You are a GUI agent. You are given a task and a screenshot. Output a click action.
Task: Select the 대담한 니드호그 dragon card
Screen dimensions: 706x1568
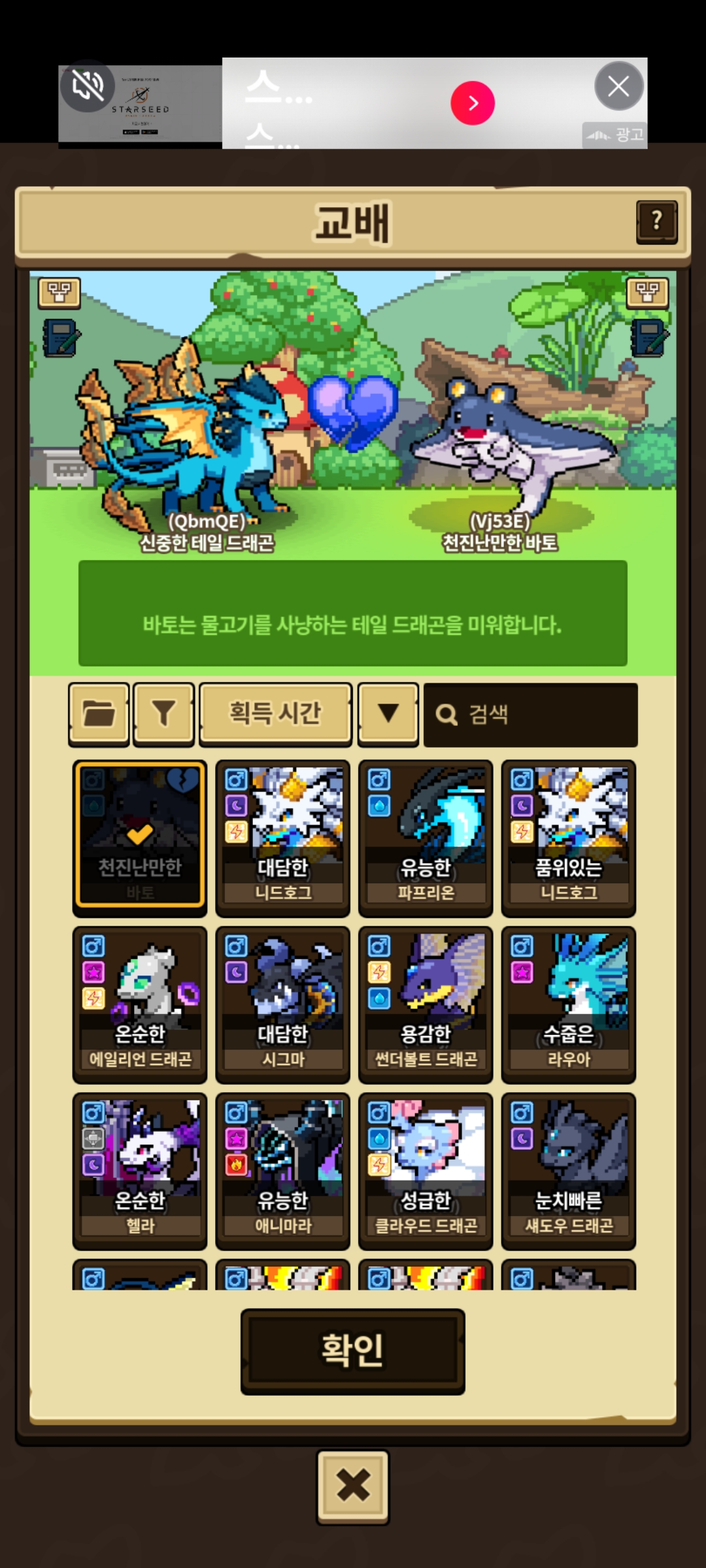click(282, 838)
